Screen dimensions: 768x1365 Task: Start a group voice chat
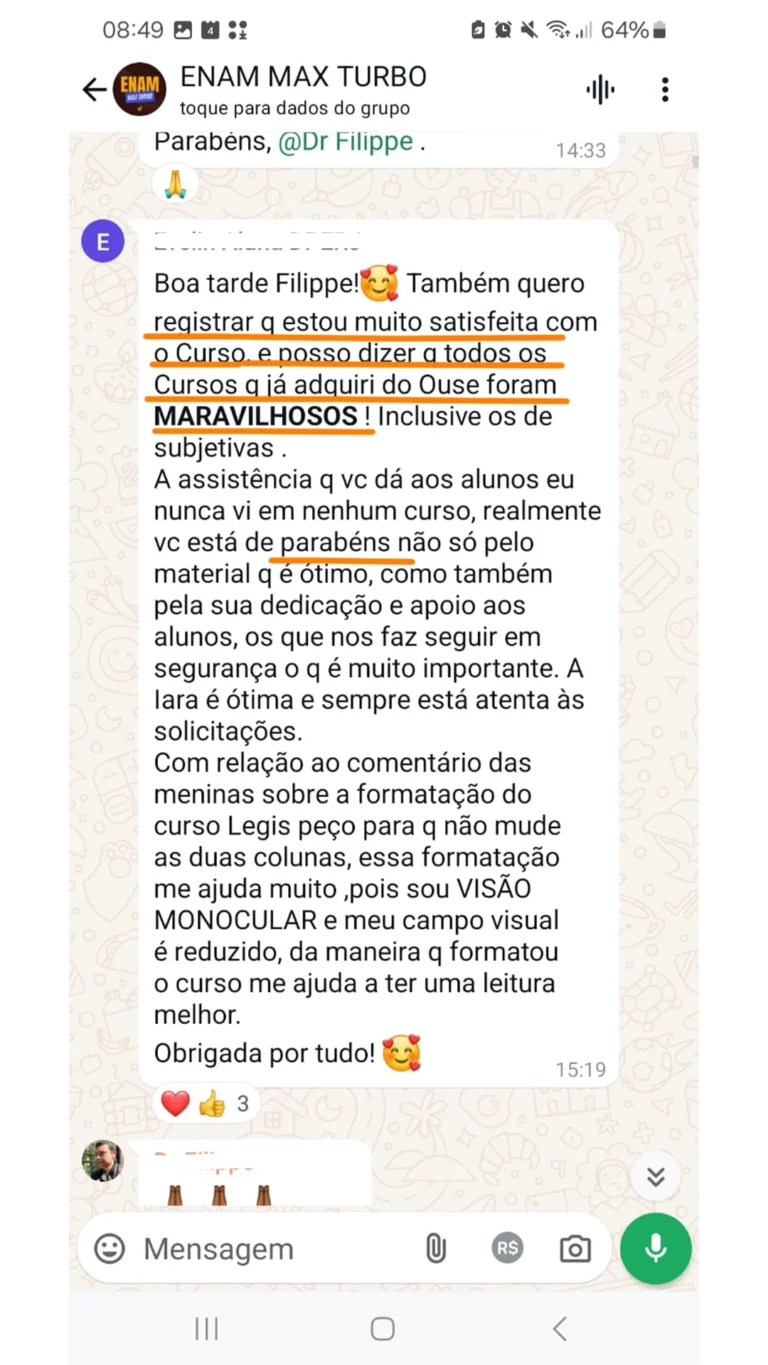click(600, 90)
